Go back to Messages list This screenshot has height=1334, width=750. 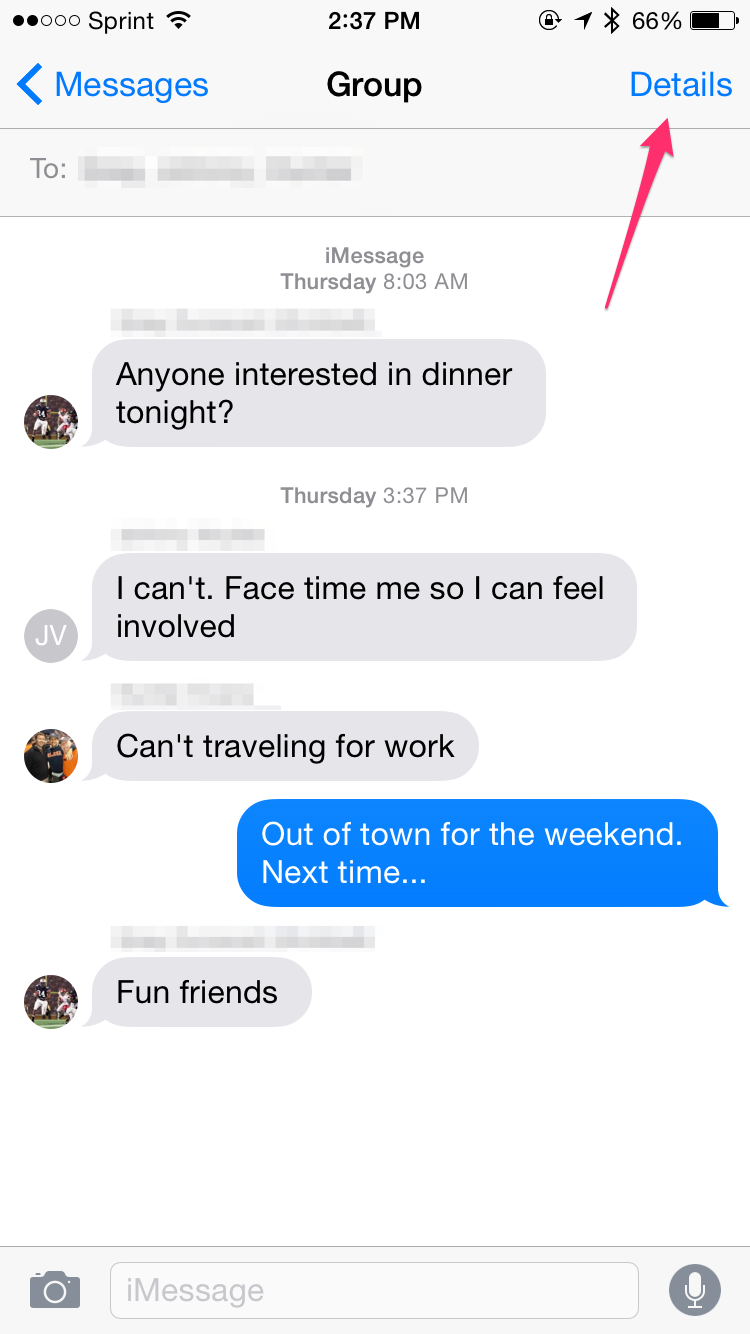(113, 85)
